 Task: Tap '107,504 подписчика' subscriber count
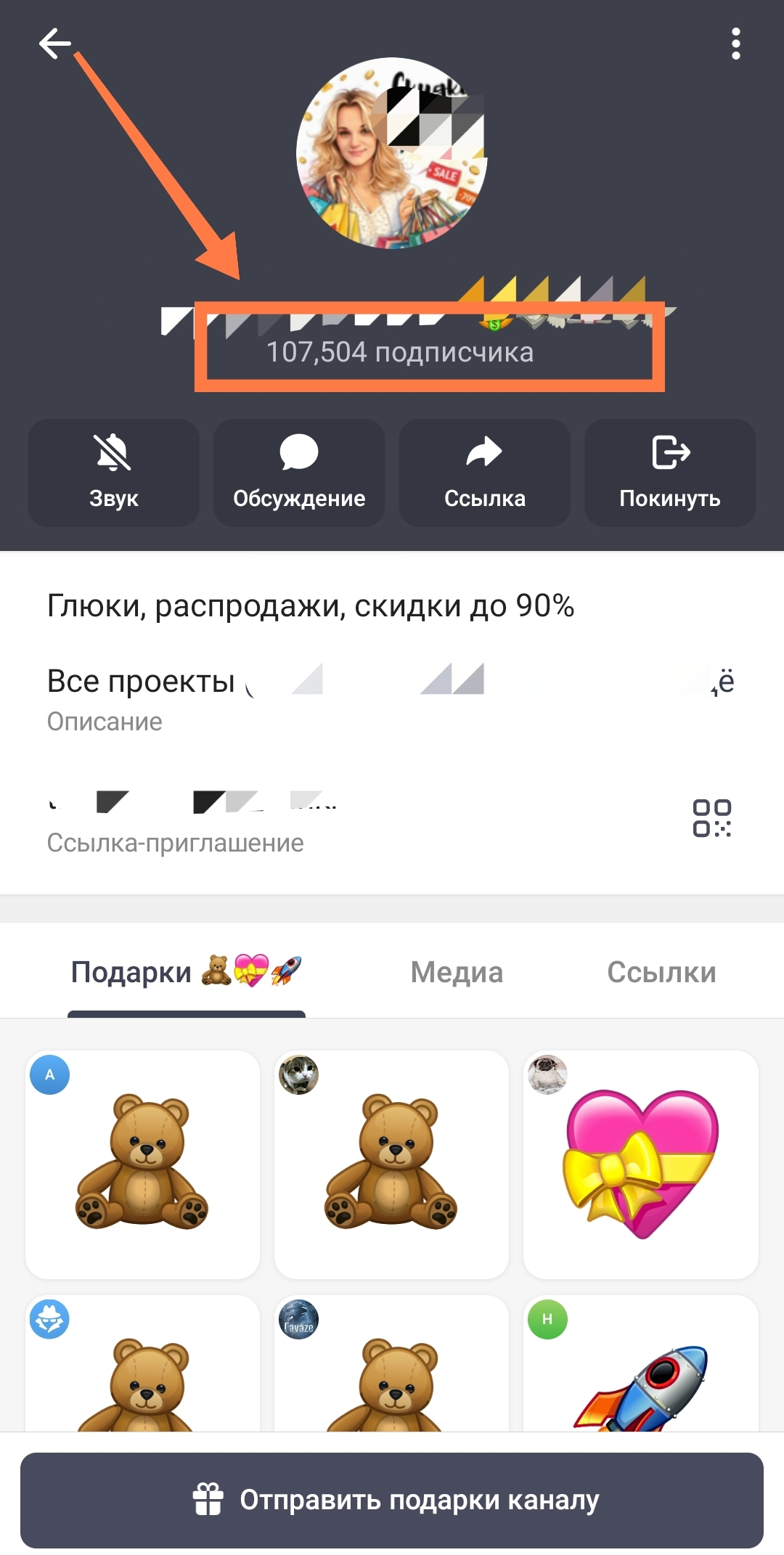[x=401, y=351]
